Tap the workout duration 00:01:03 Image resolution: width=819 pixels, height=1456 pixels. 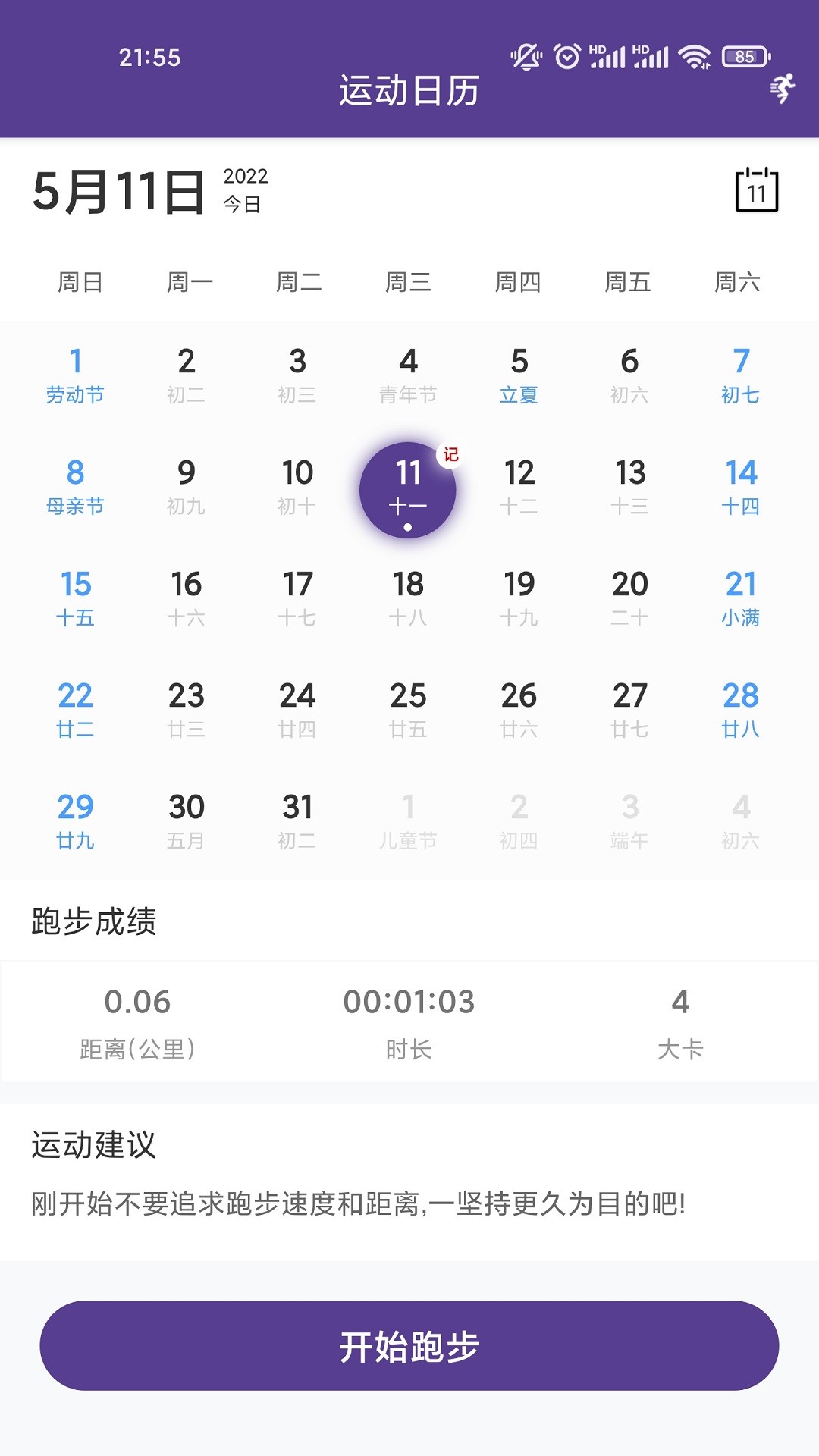point(409,1020)
